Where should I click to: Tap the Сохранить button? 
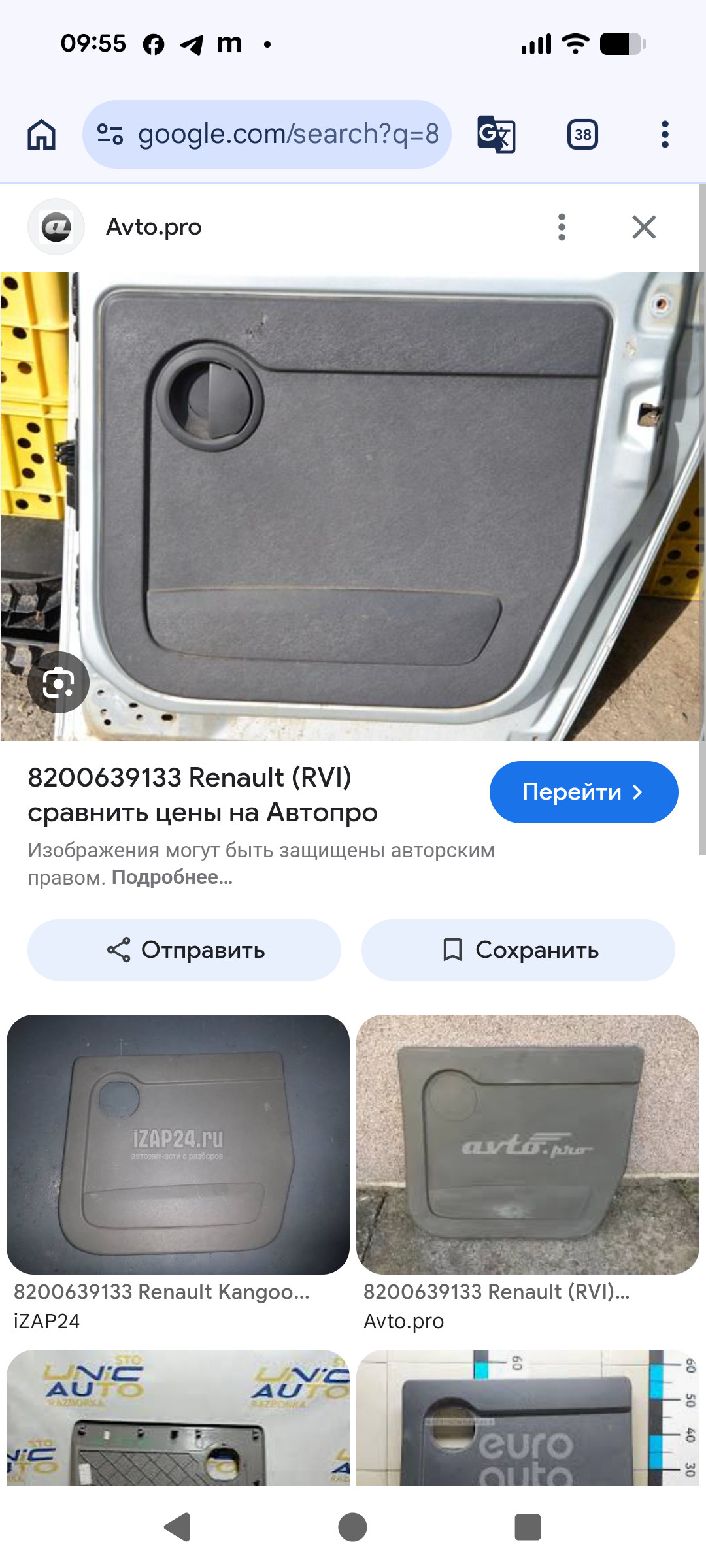[x=518, y=950]
